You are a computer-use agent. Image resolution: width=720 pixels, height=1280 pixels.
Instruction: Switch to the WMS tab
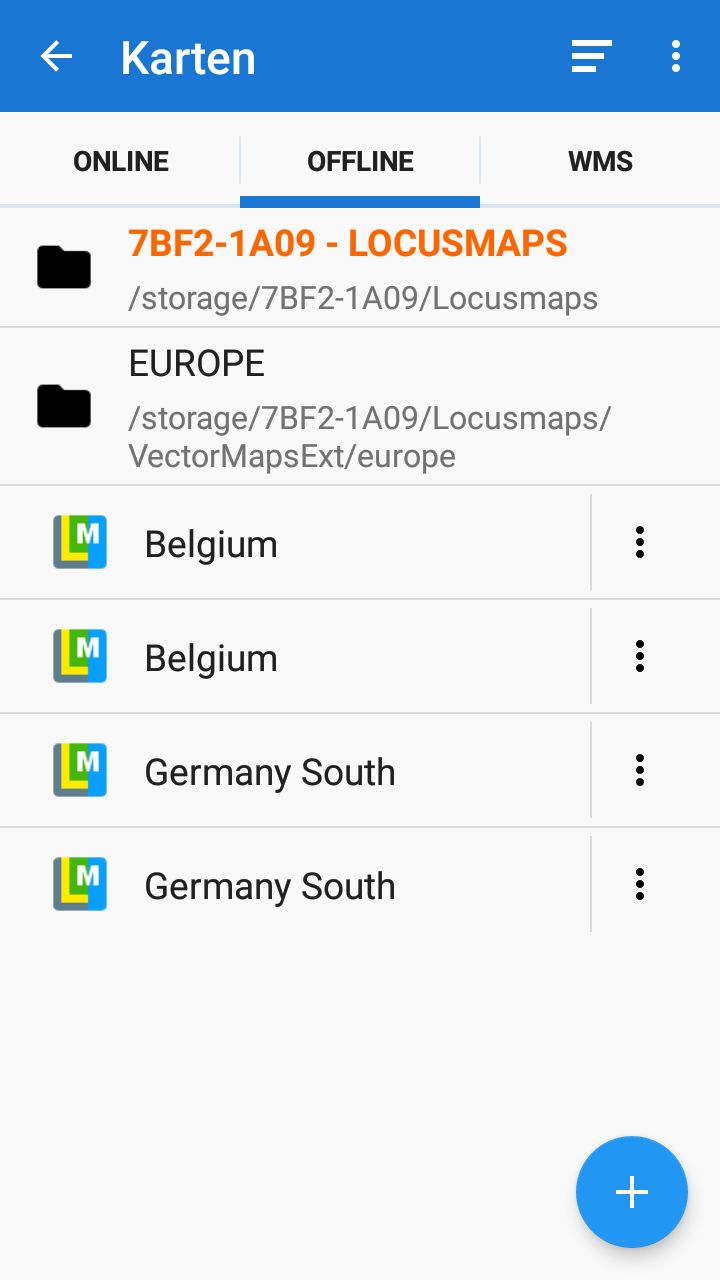click(600, 162)
